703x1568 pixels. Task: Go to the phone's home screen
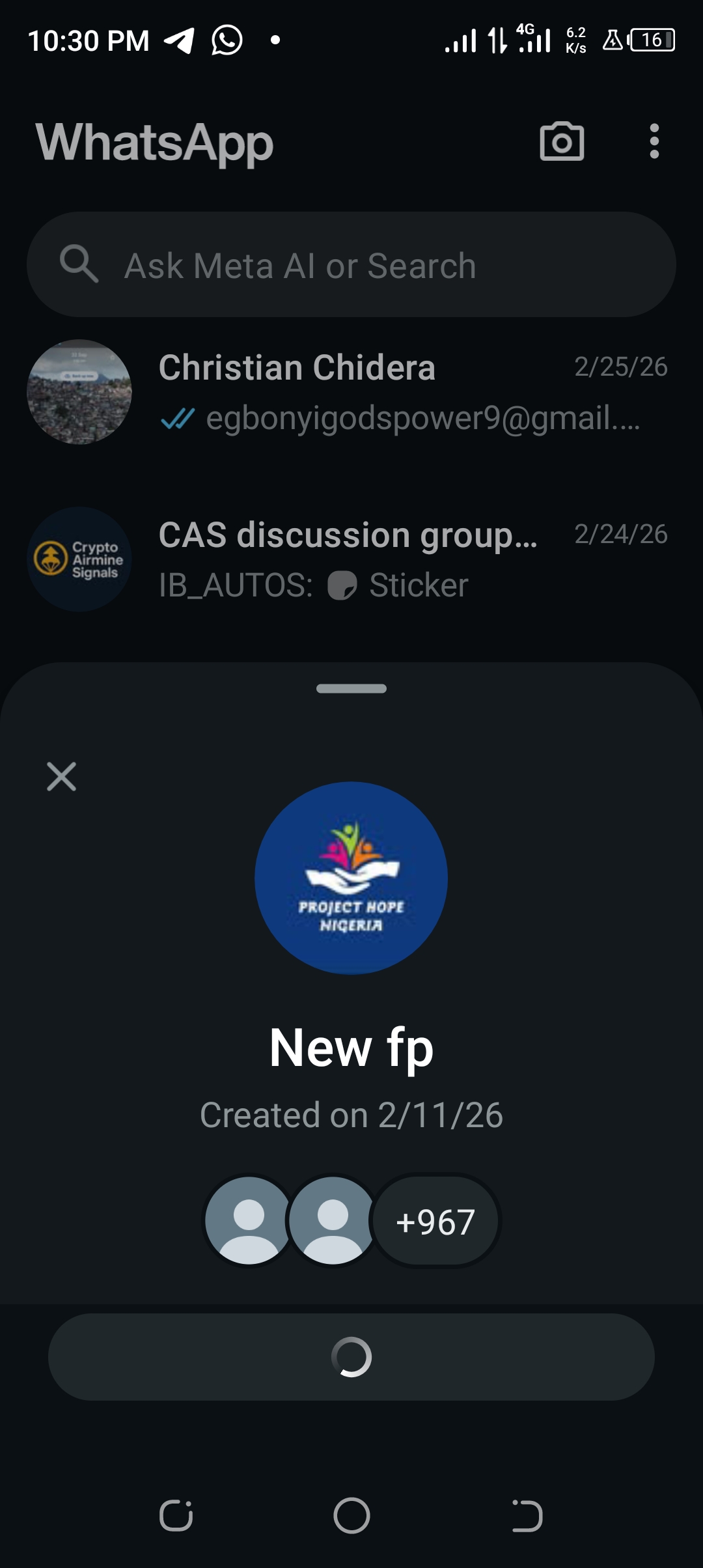(x=351, y=1516)
